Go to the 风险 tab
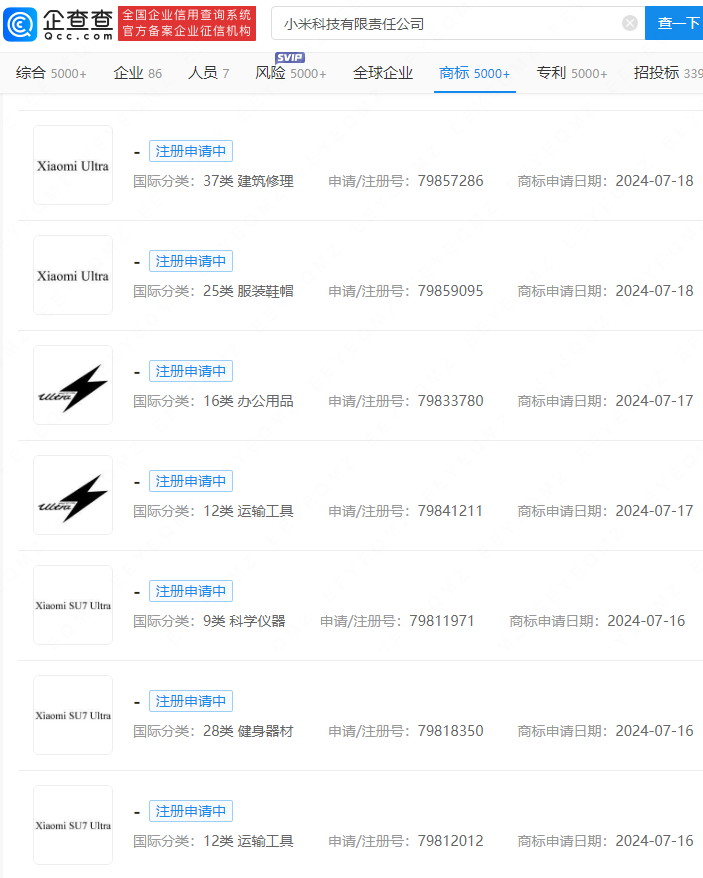This screenshot has height=878, width=703. tap(290, 73)
